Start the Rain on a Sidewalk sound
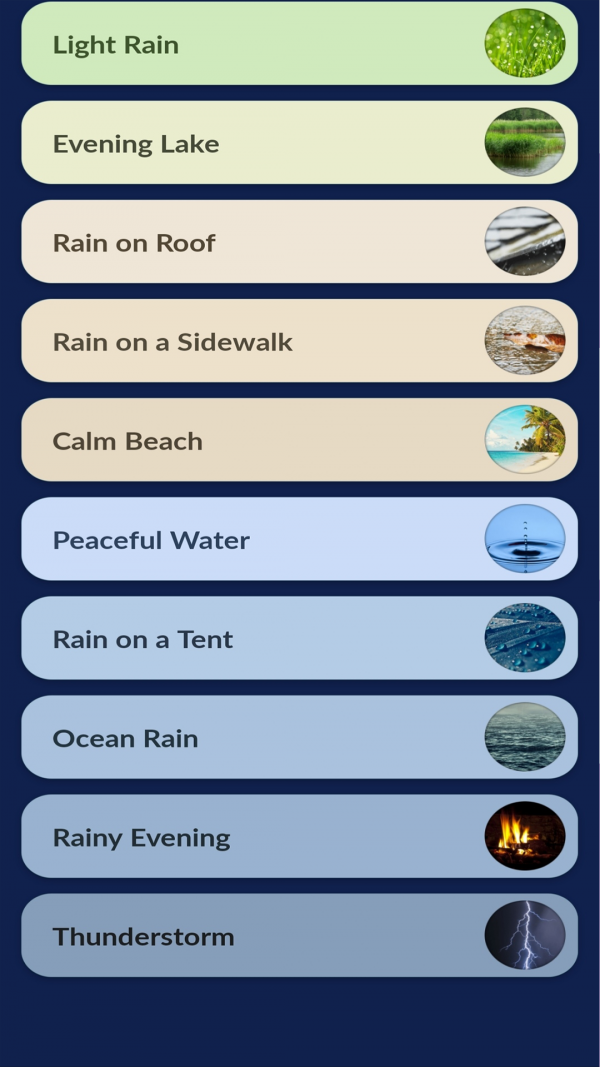The height and width of the screenshot is (1067, 600). click(299, 341)
